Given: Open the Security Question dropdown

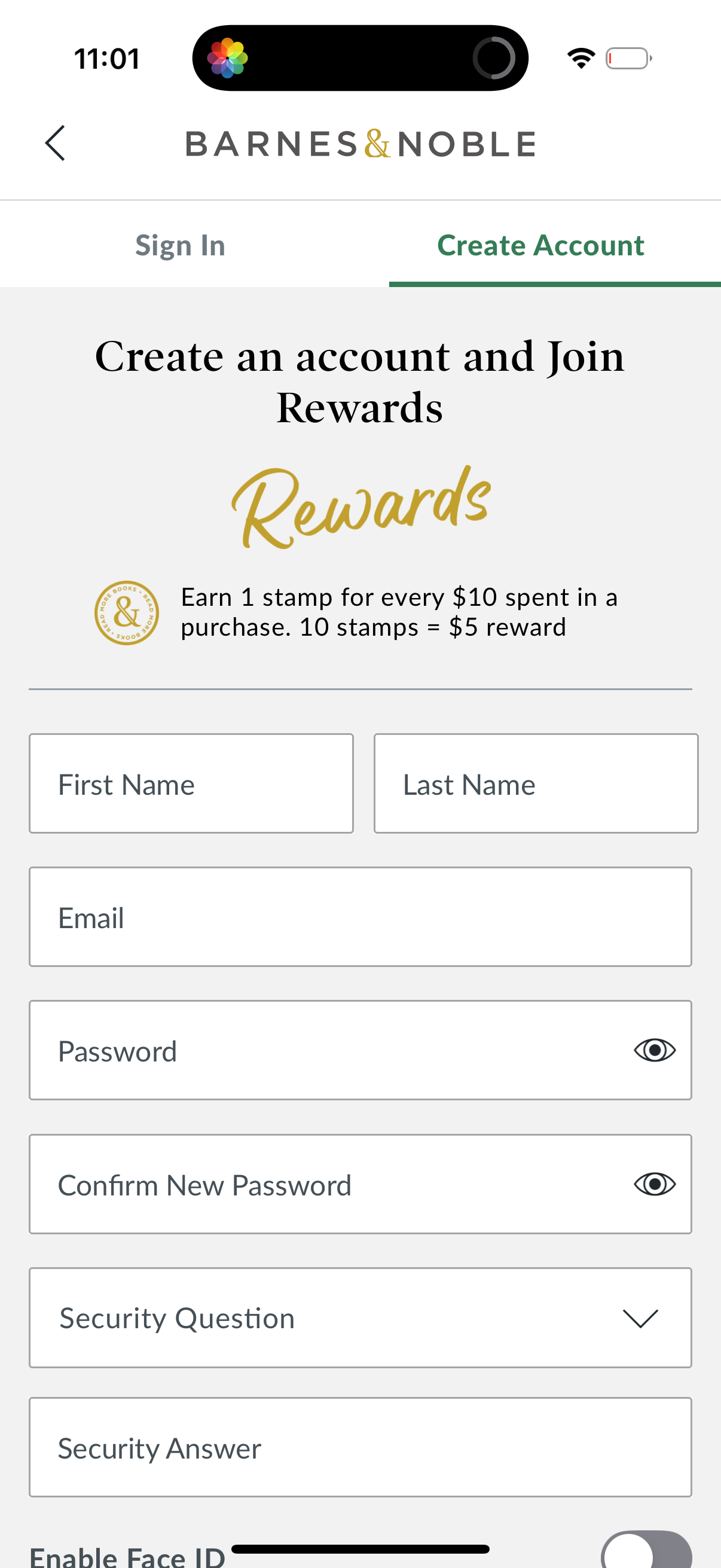Looking at the screenshot, I should [360, 1318].
